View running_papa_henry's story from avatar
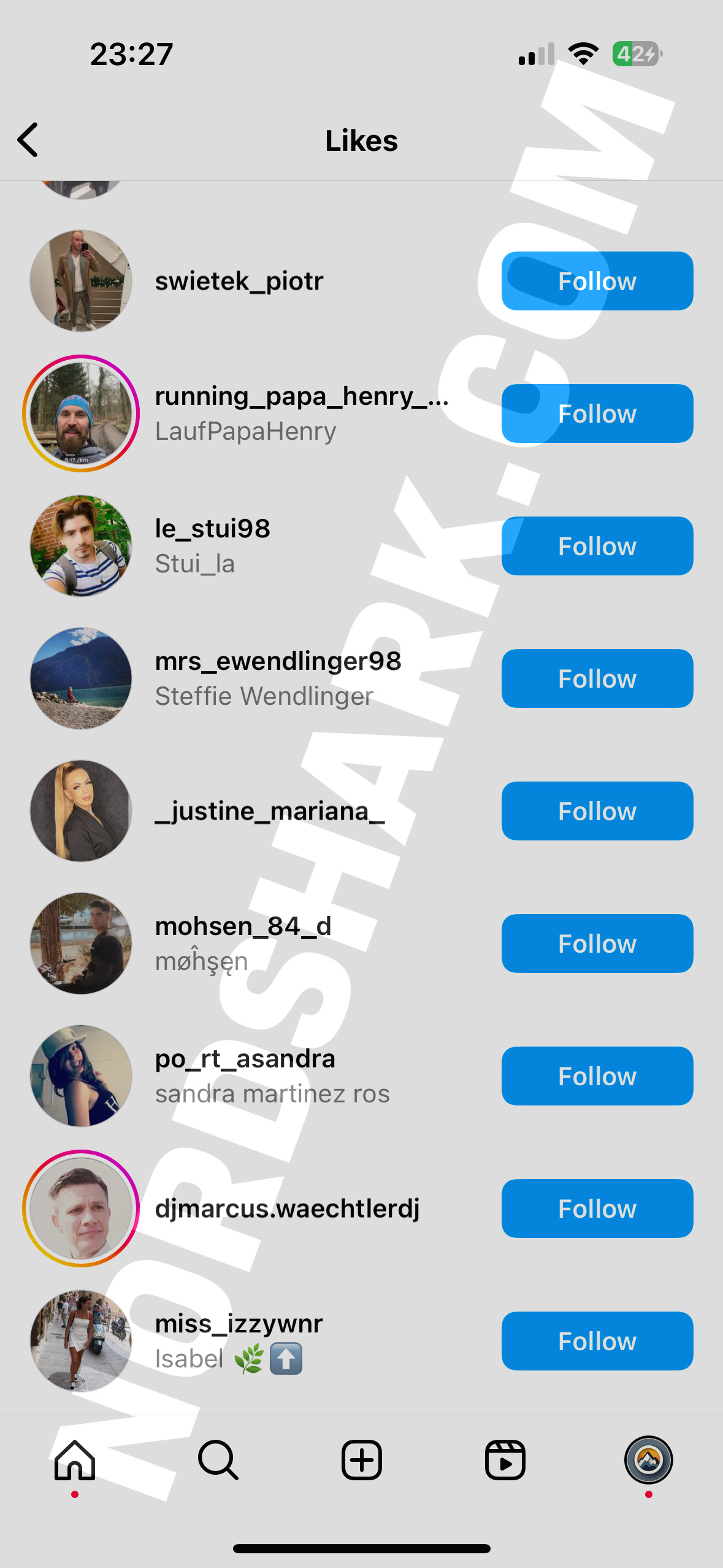This screenshot has width=723, height=1568. click(x=81, y=413)
